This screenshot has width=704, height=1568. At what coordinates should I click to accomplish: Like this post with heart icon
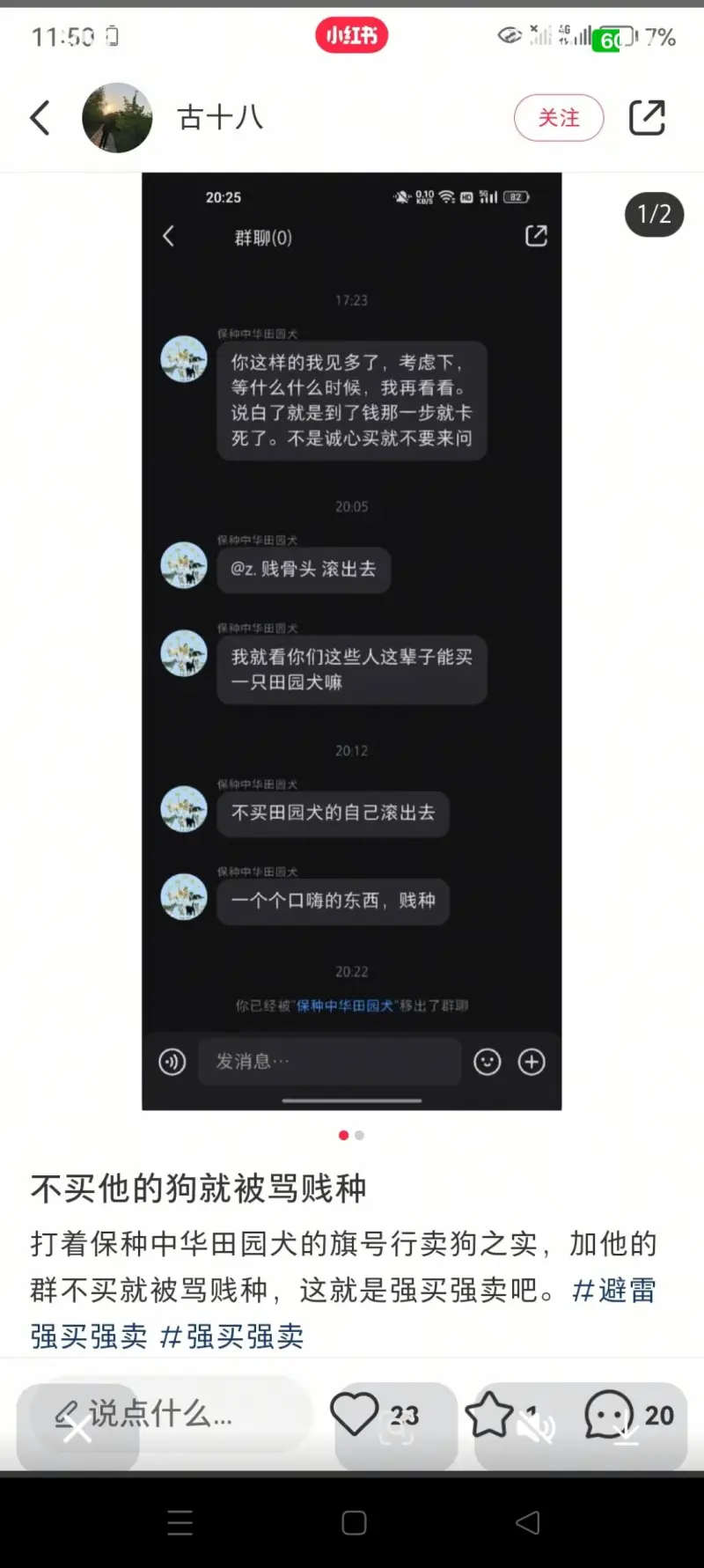point(355,1414)
